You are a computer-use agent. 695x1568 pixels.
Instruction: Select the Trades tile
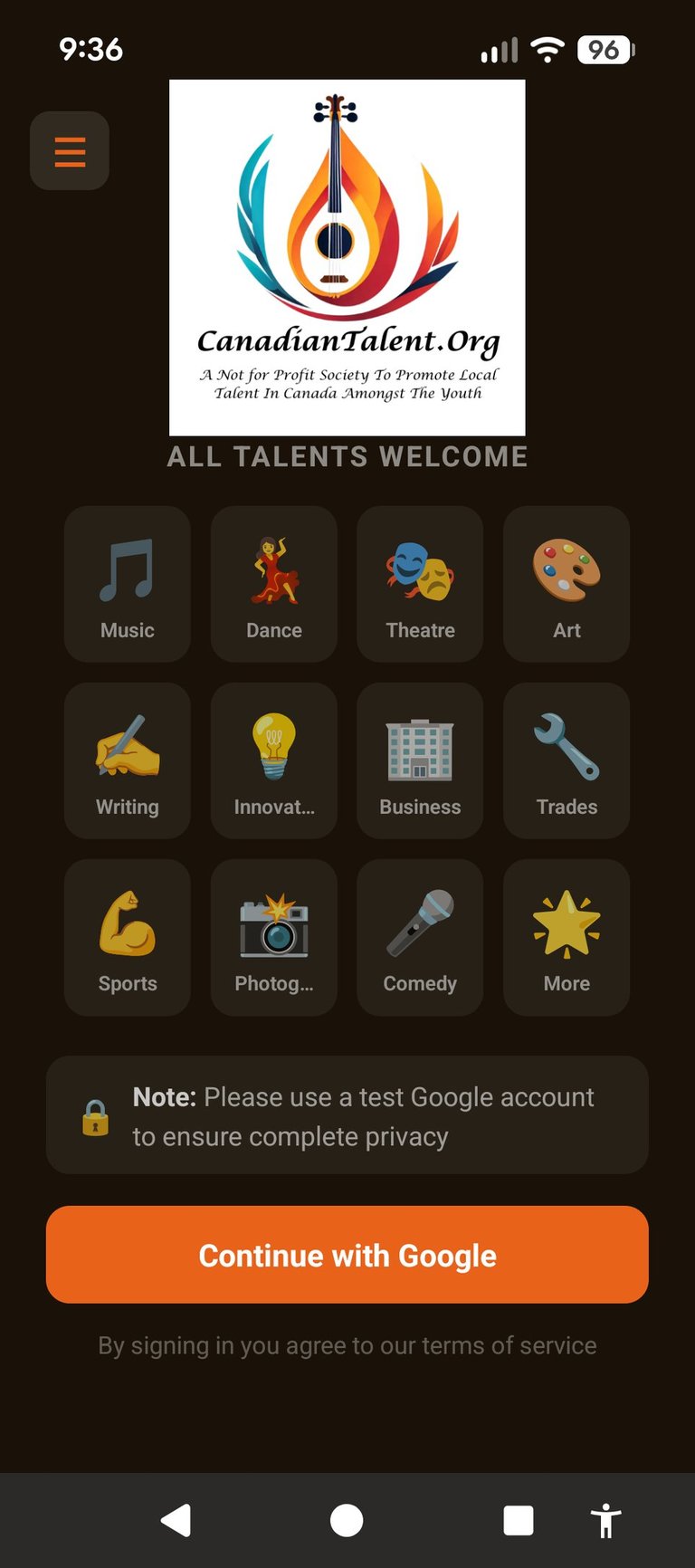point(566,760)
